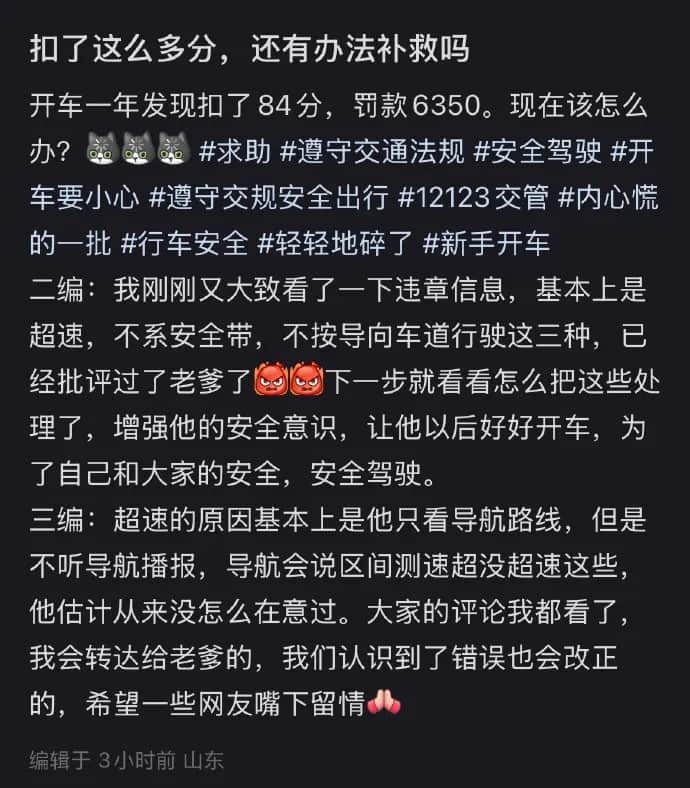This screenshot has height=788, width=690.
Task: Open the #求助 hashtag
Action: pyautogui.click(x=235, y=151)
